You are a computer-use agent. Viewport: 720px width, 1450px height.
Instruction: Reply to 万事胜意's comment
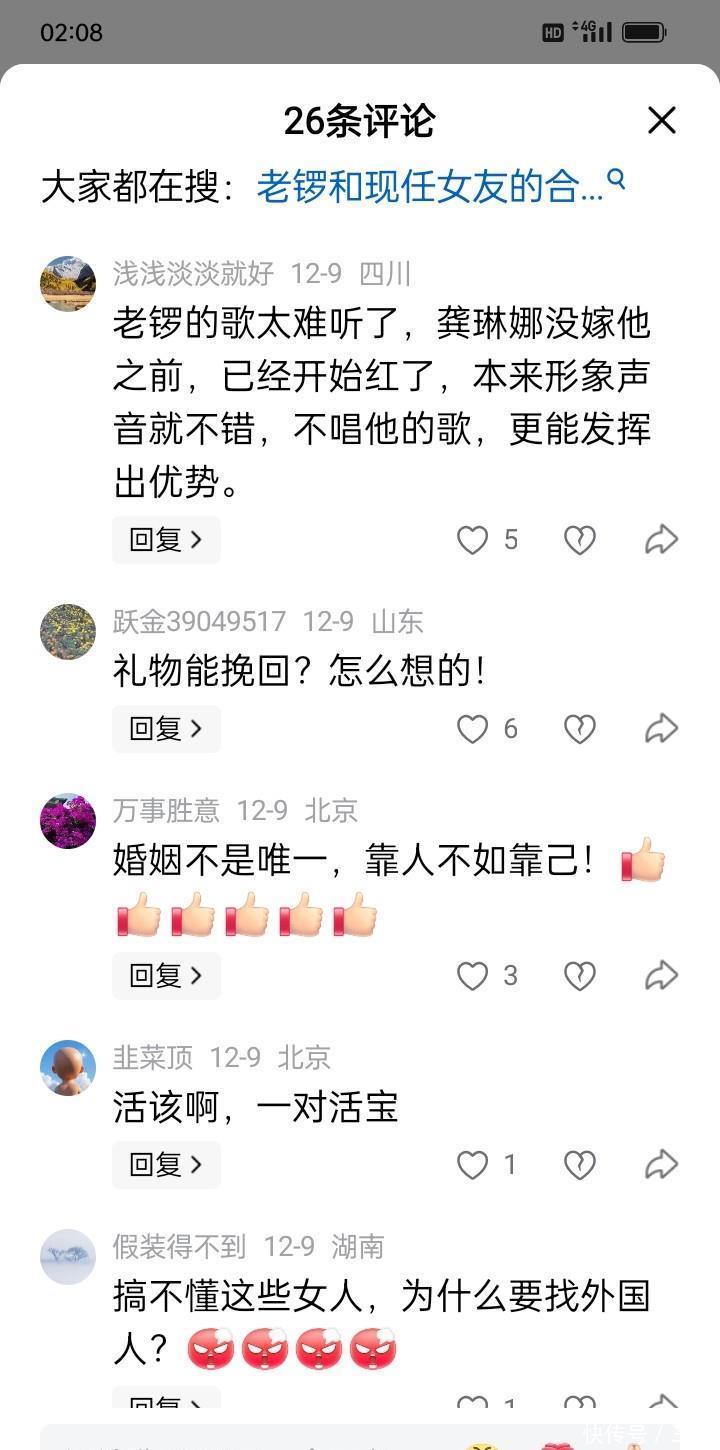pyautogui.click(x=166, y=976)
